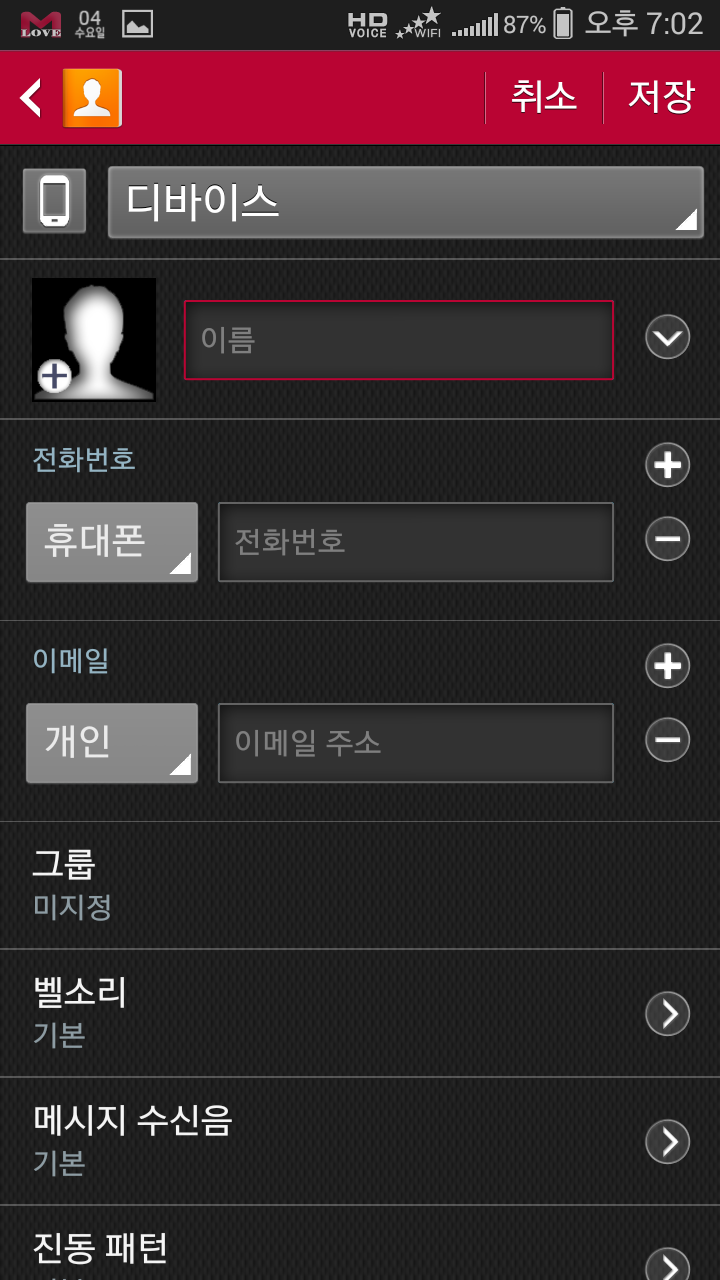Expand additional name fields
The image size is (720, 1280).
tap(667, 338)
